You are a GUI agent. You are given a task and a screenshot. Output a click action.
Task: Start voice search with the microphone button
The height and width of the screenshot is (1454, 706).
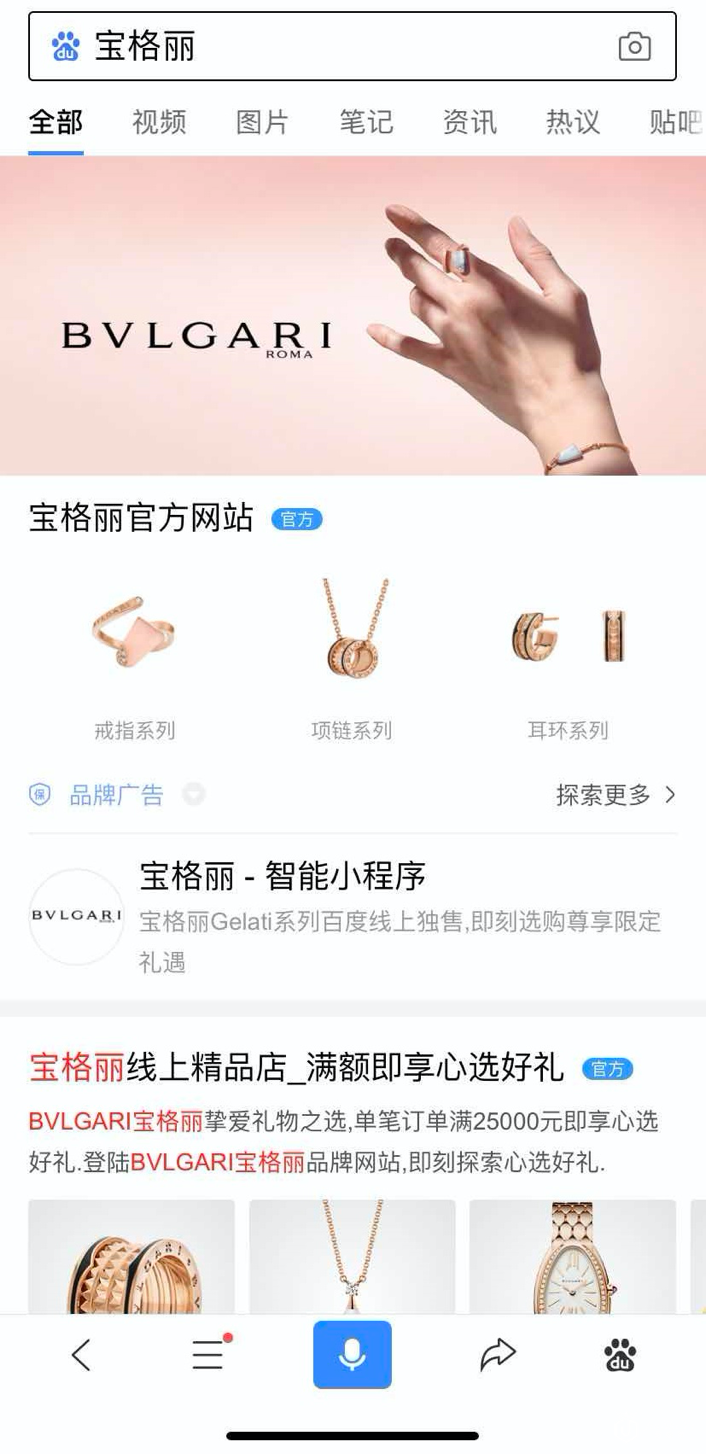(x=352, y=1355)
